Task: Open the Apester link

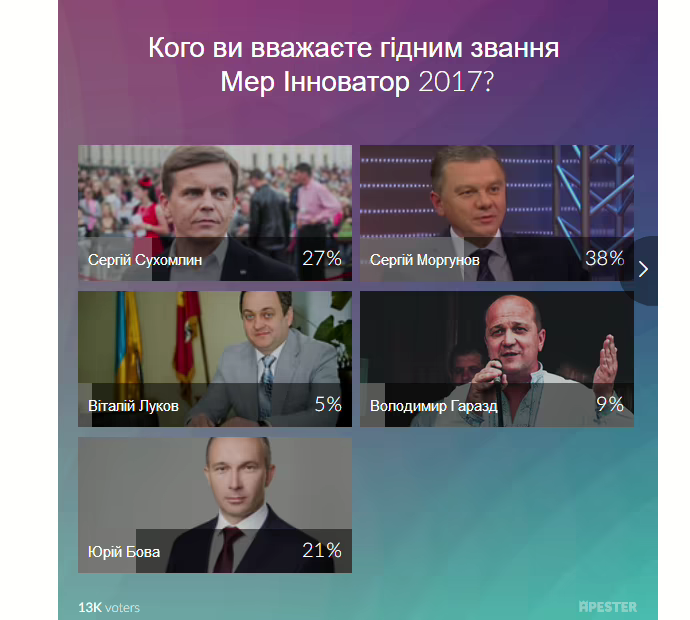Action: click(x=607, y=606)
